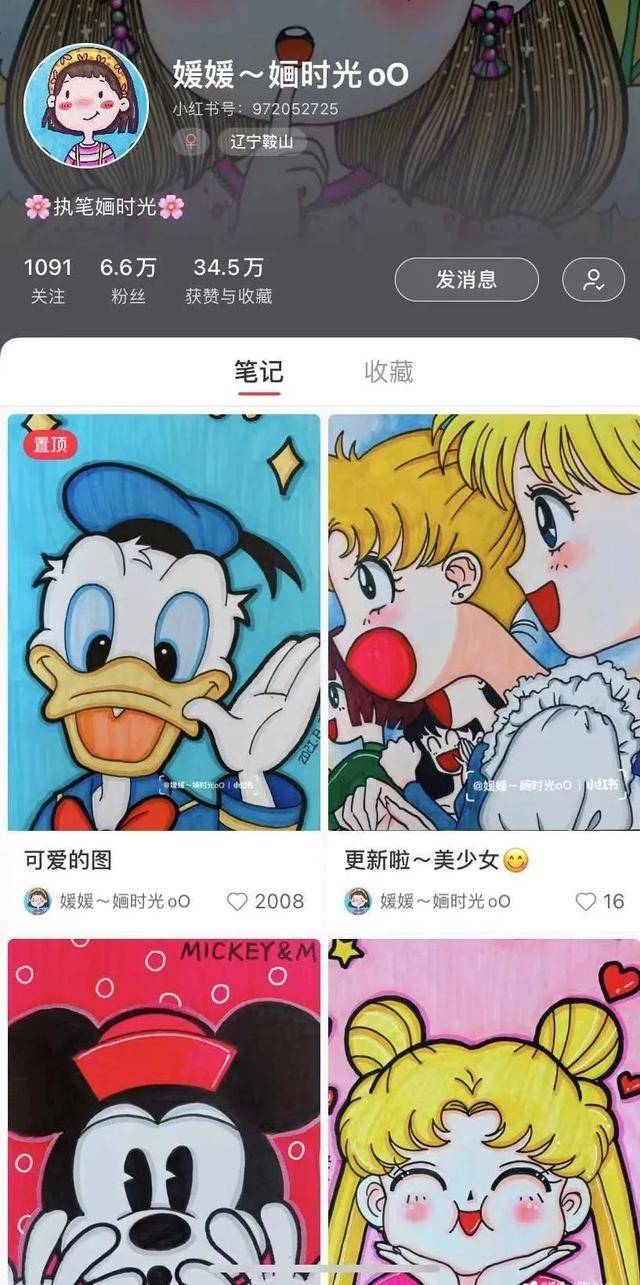The height and width of the screenshot is (1285, 640).
Task: Open the Sailor Moon chibi drawing note
Action: pos(484,1110)
